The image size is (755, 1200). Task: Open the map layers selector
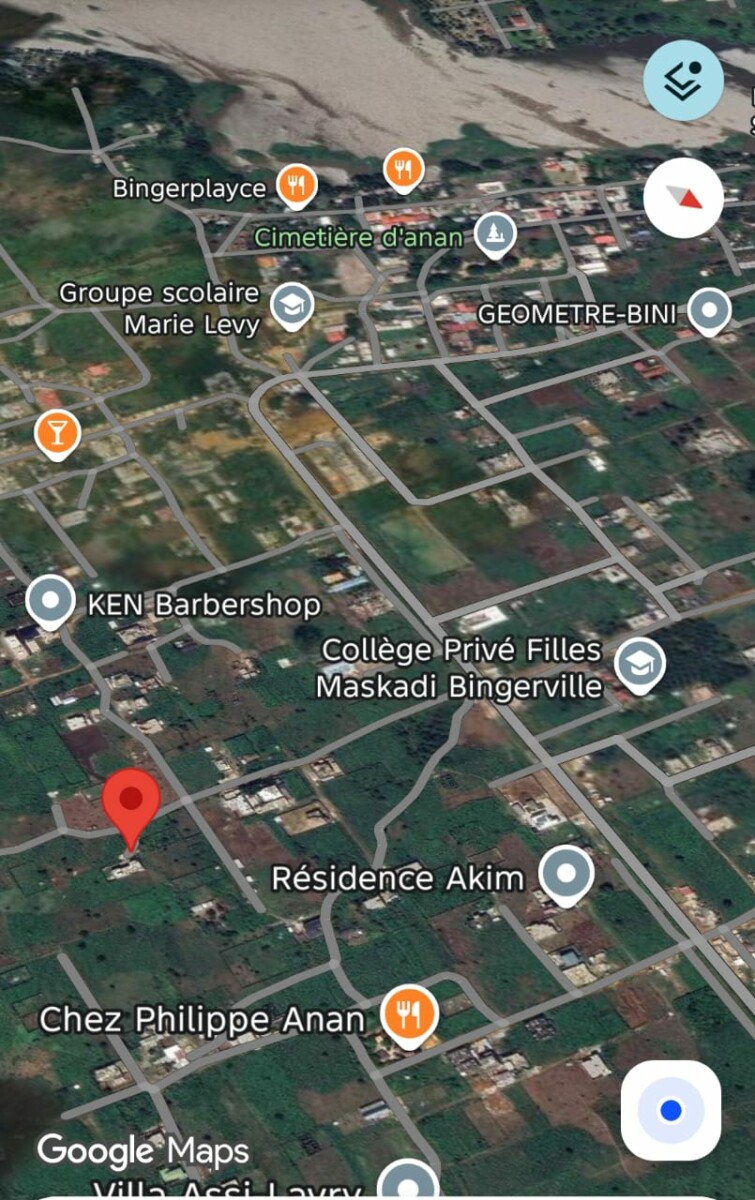tap(683, 80)
